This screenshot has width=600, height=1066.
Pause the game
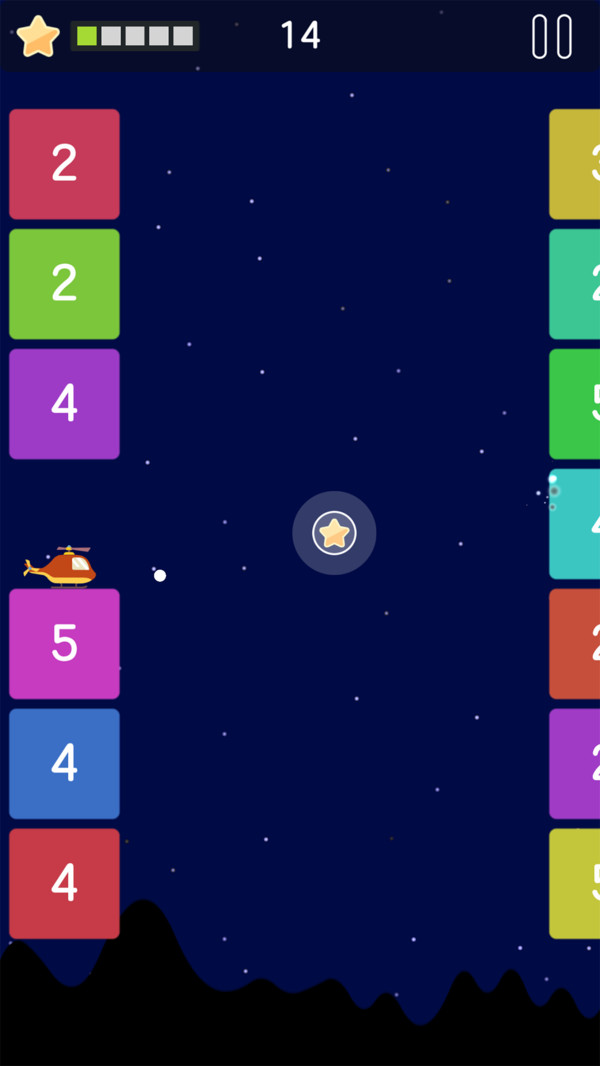tap(552, 36)
